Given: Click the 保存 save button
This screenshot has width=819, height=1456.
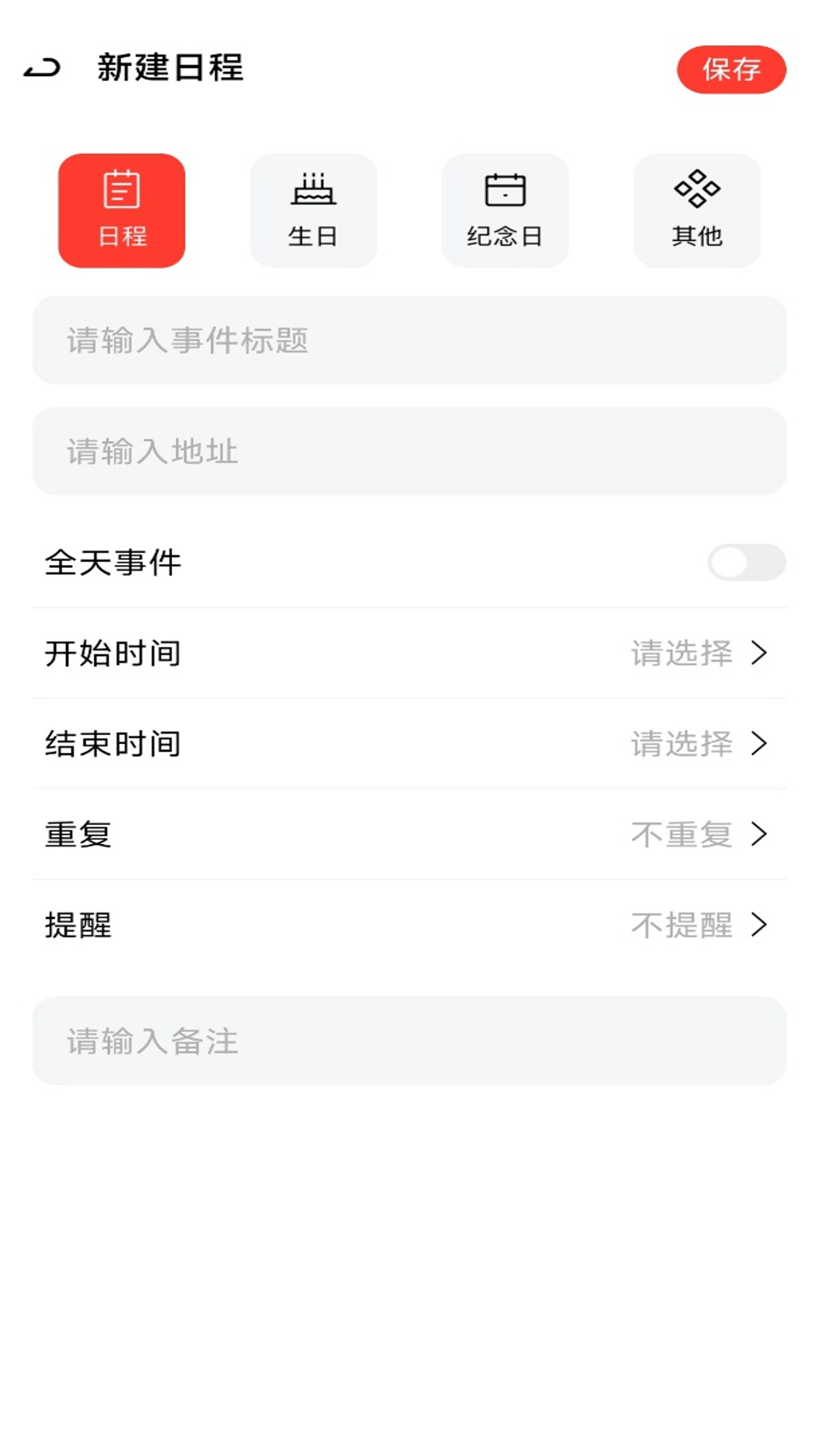Looking at the screenshot, I should (x=730, y=70).
